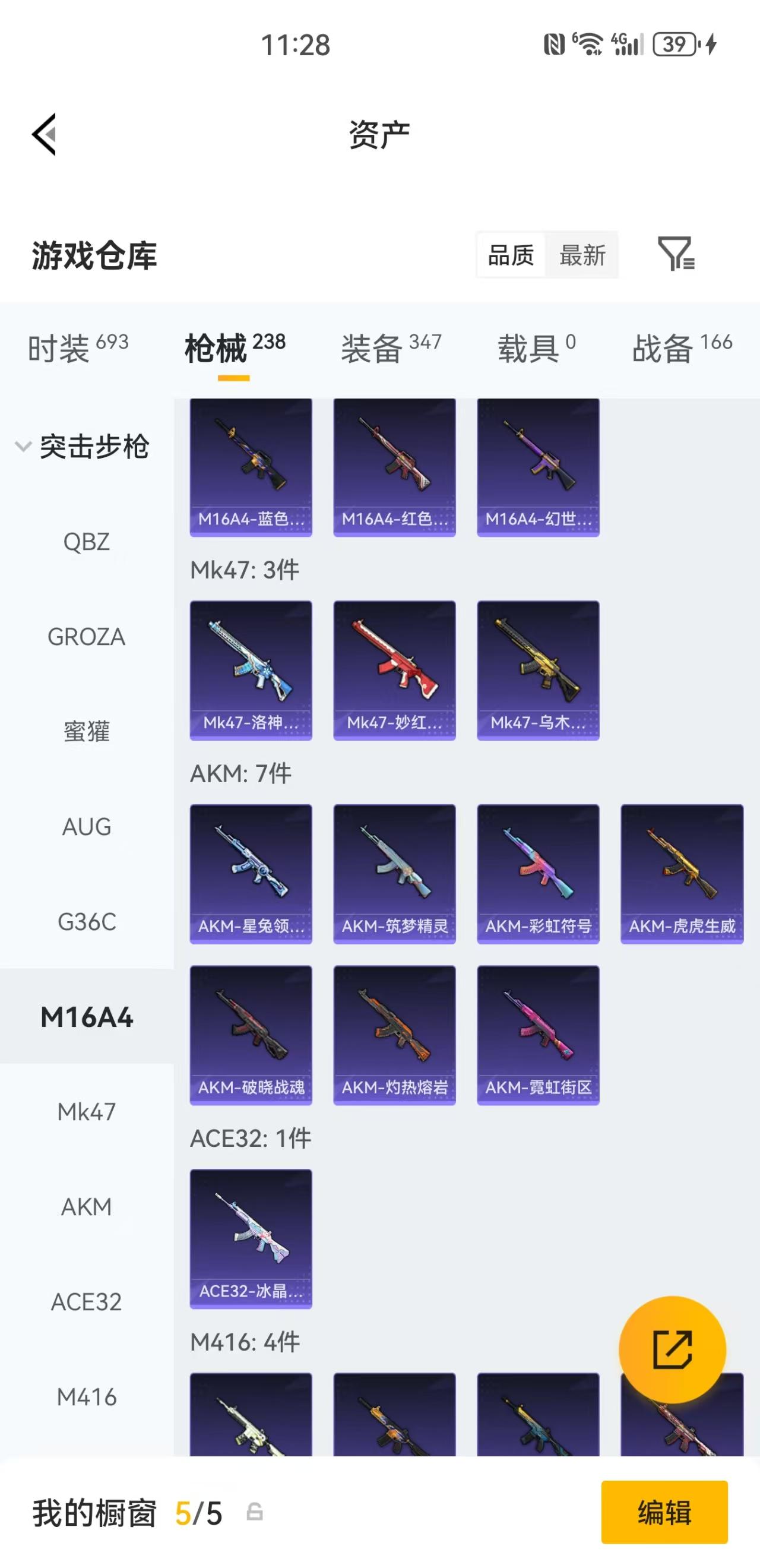Edit my showcase with 编辑

point(664,1512)
